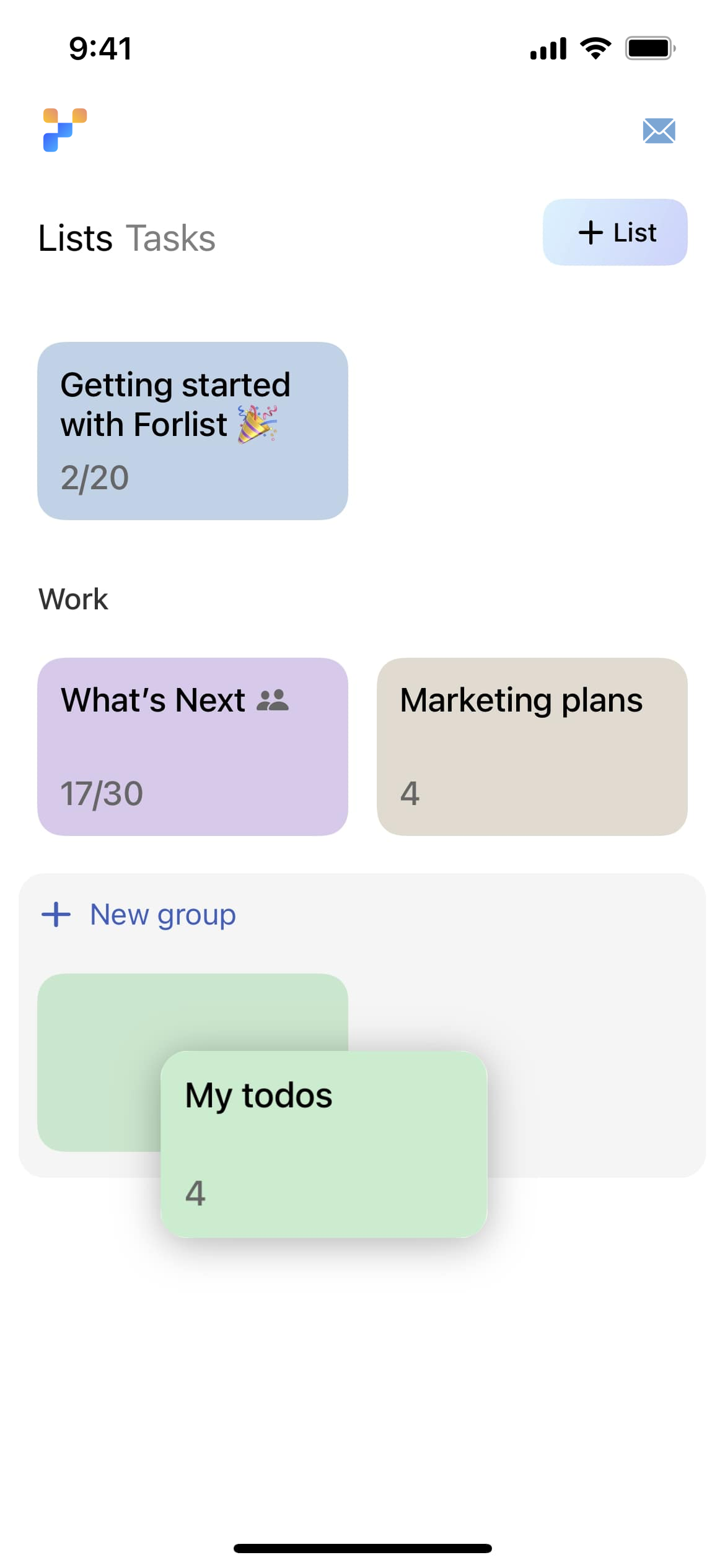Create a new list with + List
Image resolution: width=725 pixels, height=1568 pixels.
615,232
